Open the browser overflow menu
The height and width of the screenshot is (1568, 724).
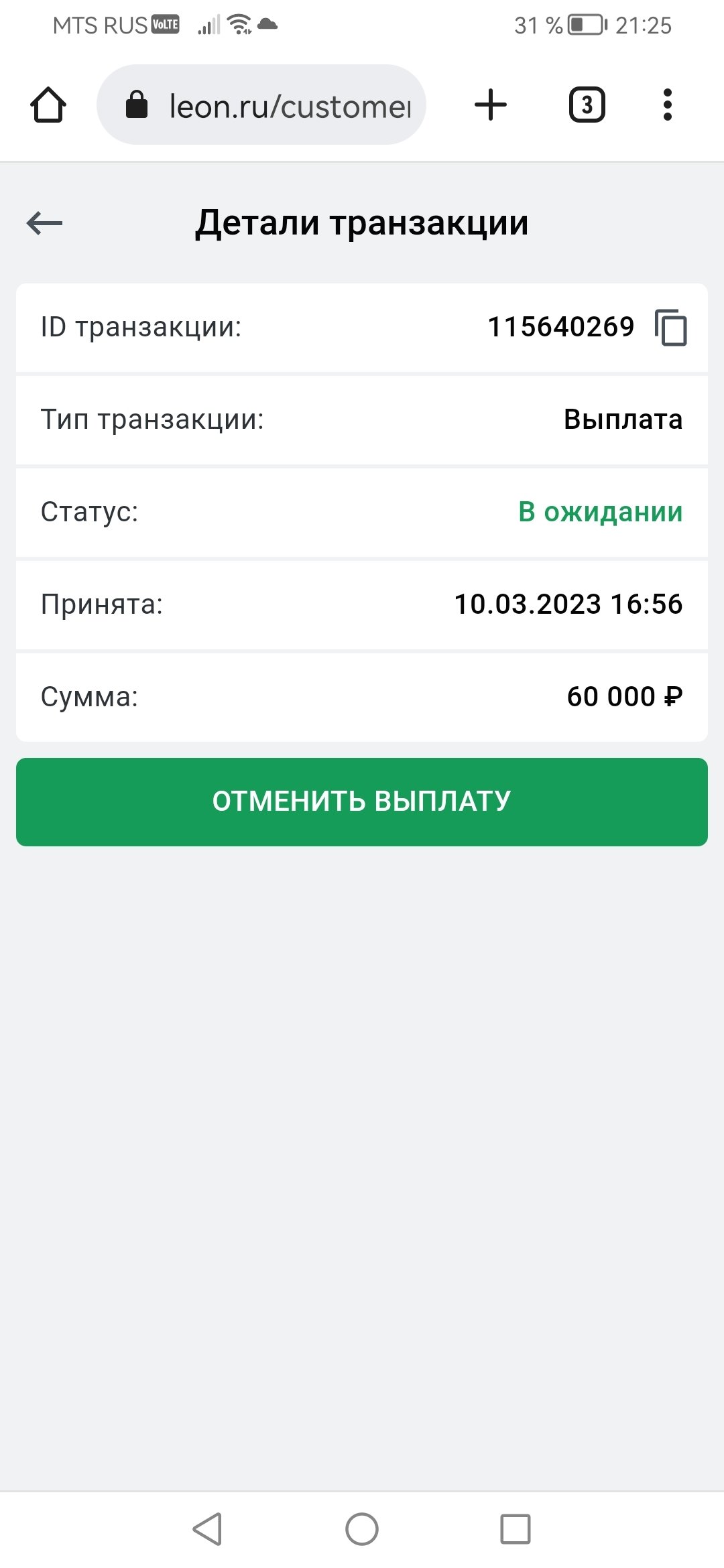click(667, 105)
